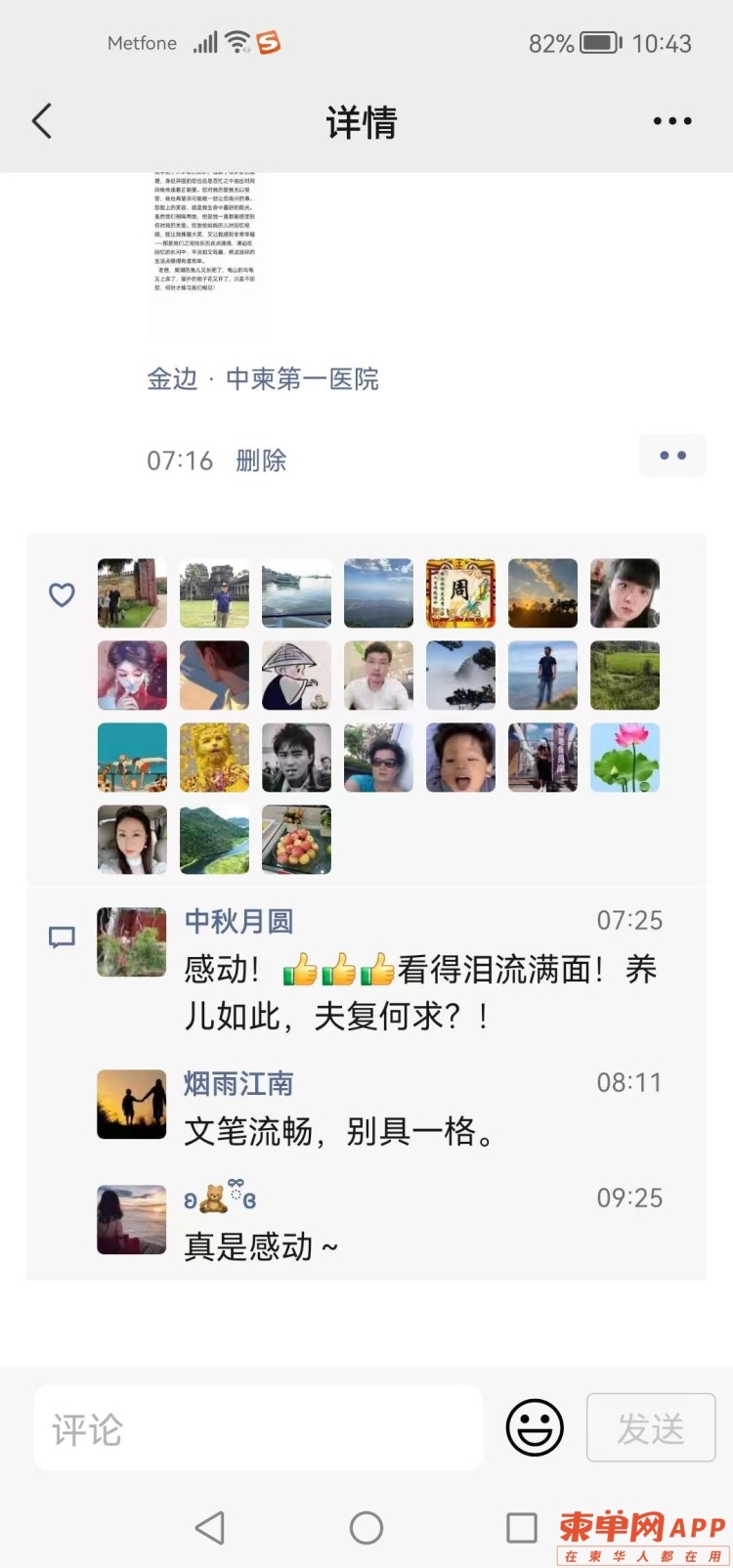Viewport: 733px width, 1568px height.
Task: Open the golden monkey liker avatar
Action: coord(214,758)
